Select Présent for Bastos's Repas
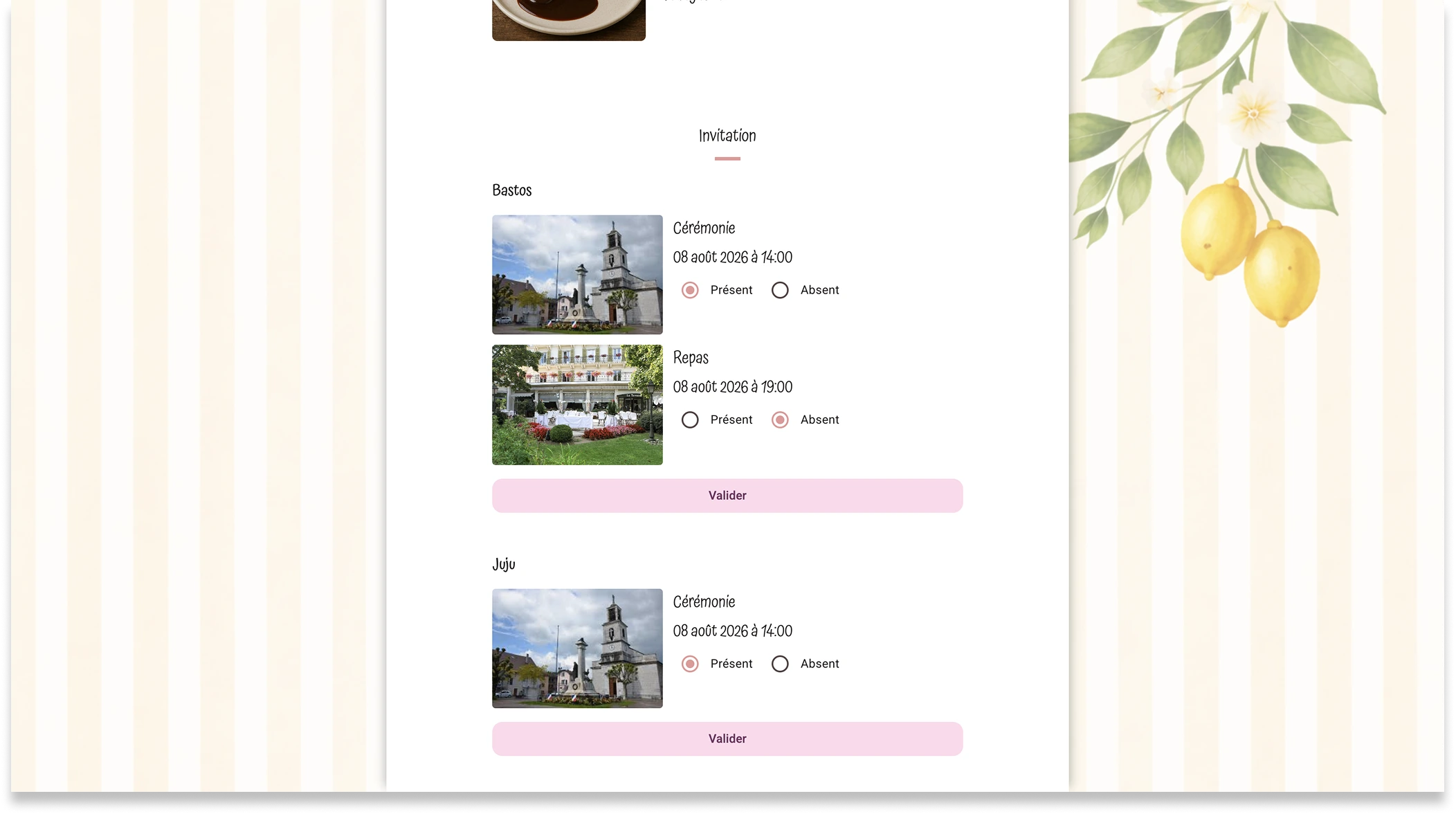The height and width of the screenshot is (814, 1456). [690, 420]
